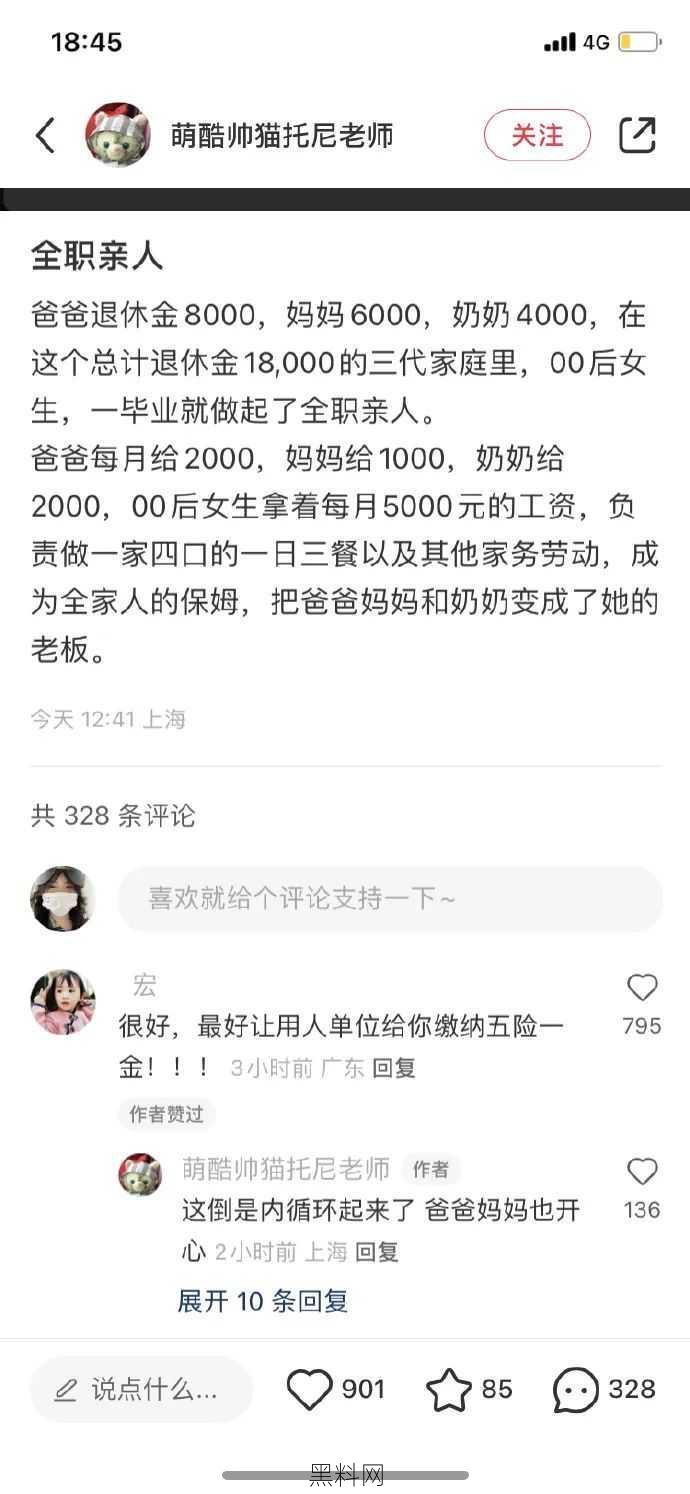Open the 说点什么 input field
The height and width of the screenshot is (1494, 690).
pyautogui.click(x=141, y=1389)
